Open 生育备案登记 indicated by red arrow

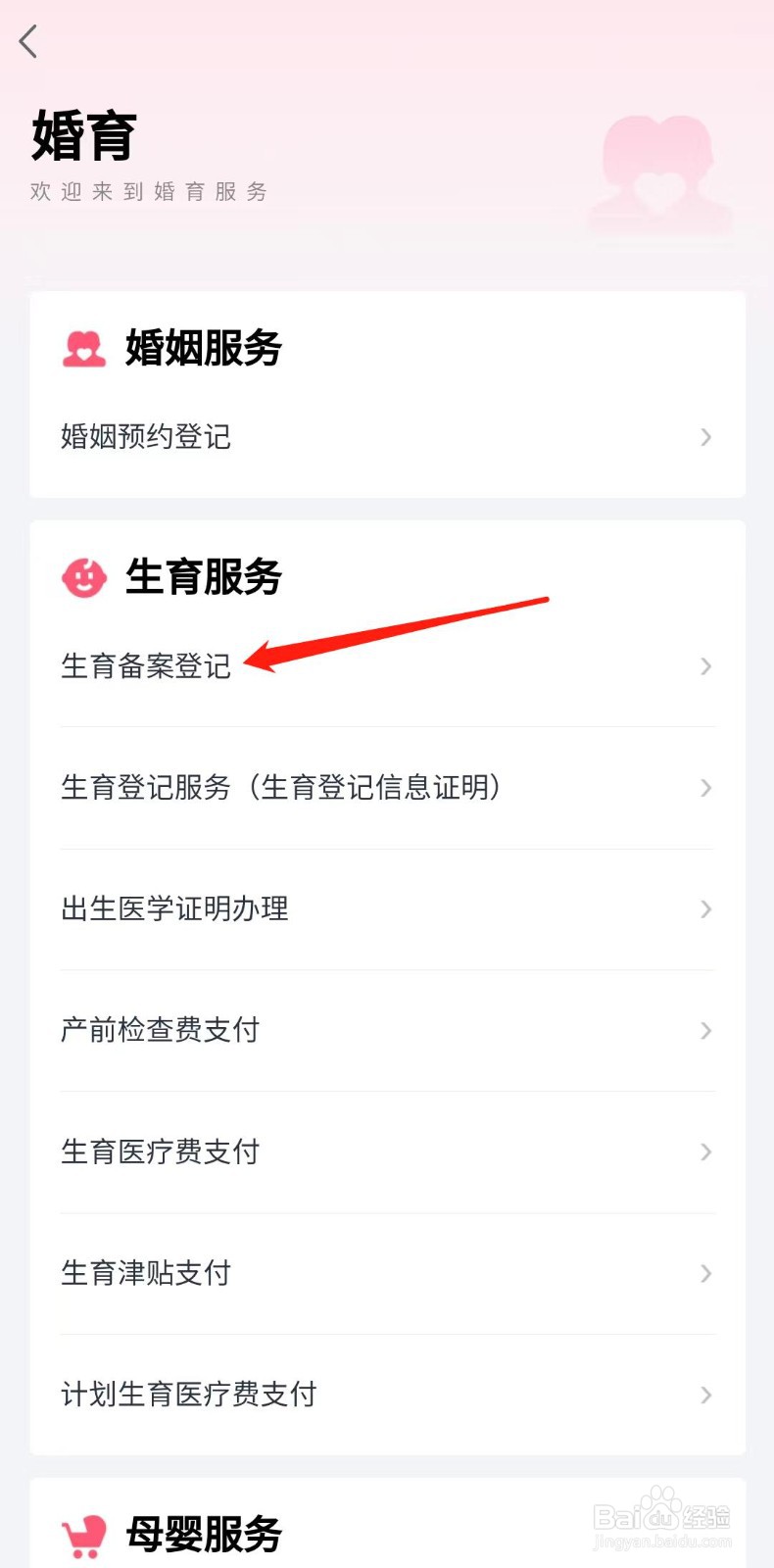coord(145,667)
